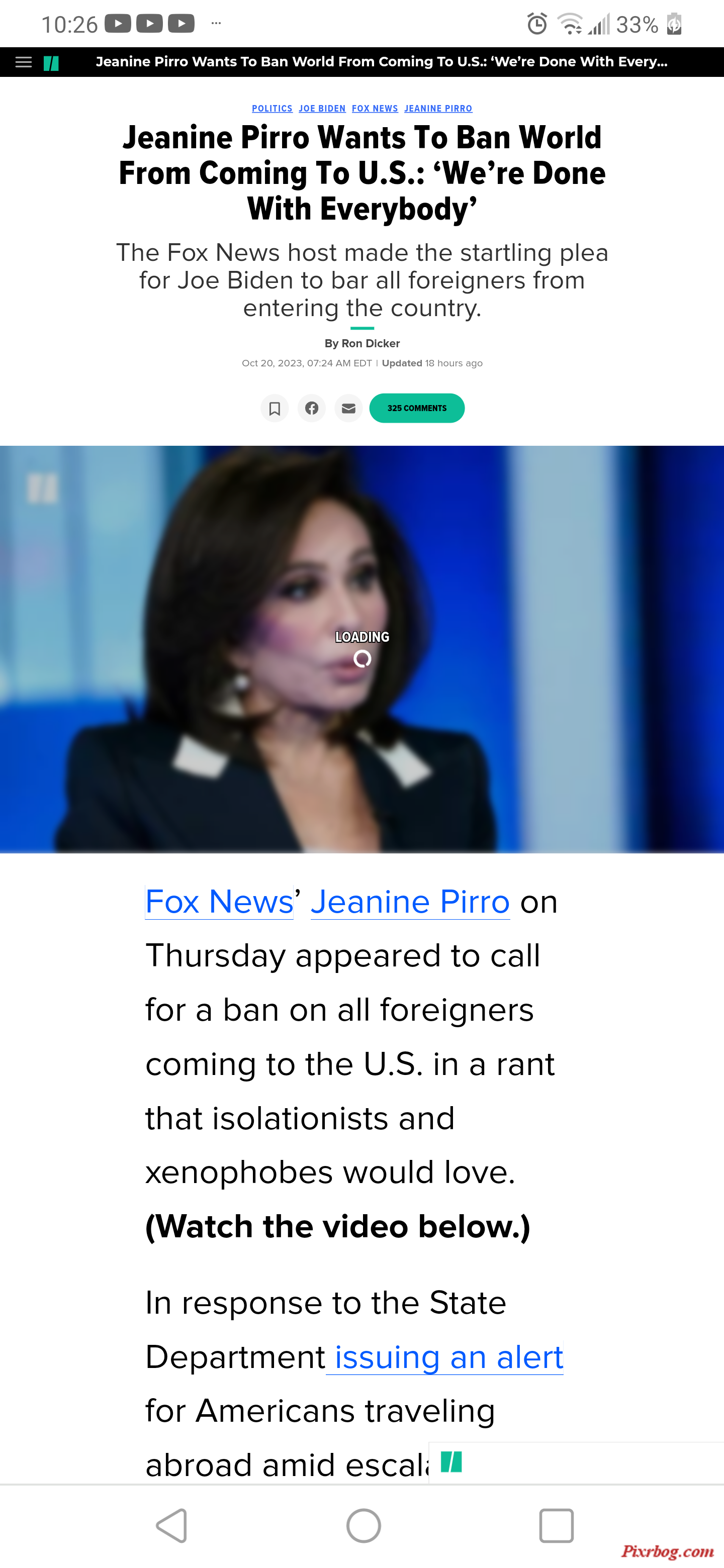The width and height of the screenshot is (724, 1568).
Task: Tap the loading article video
Action: point(361,649)
